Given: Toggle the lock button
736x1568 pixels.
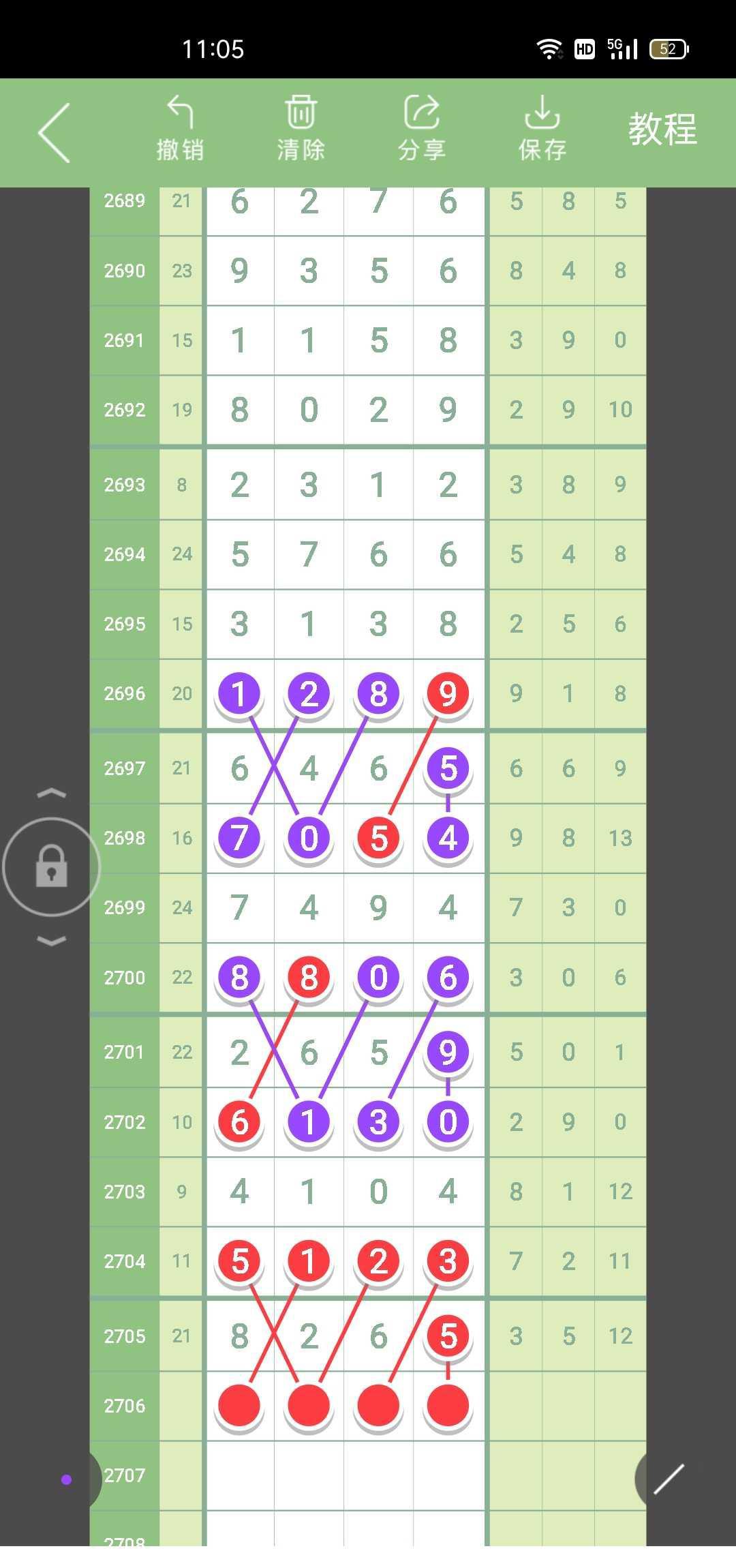Looking at the screenshot, I should pos(52,866).
